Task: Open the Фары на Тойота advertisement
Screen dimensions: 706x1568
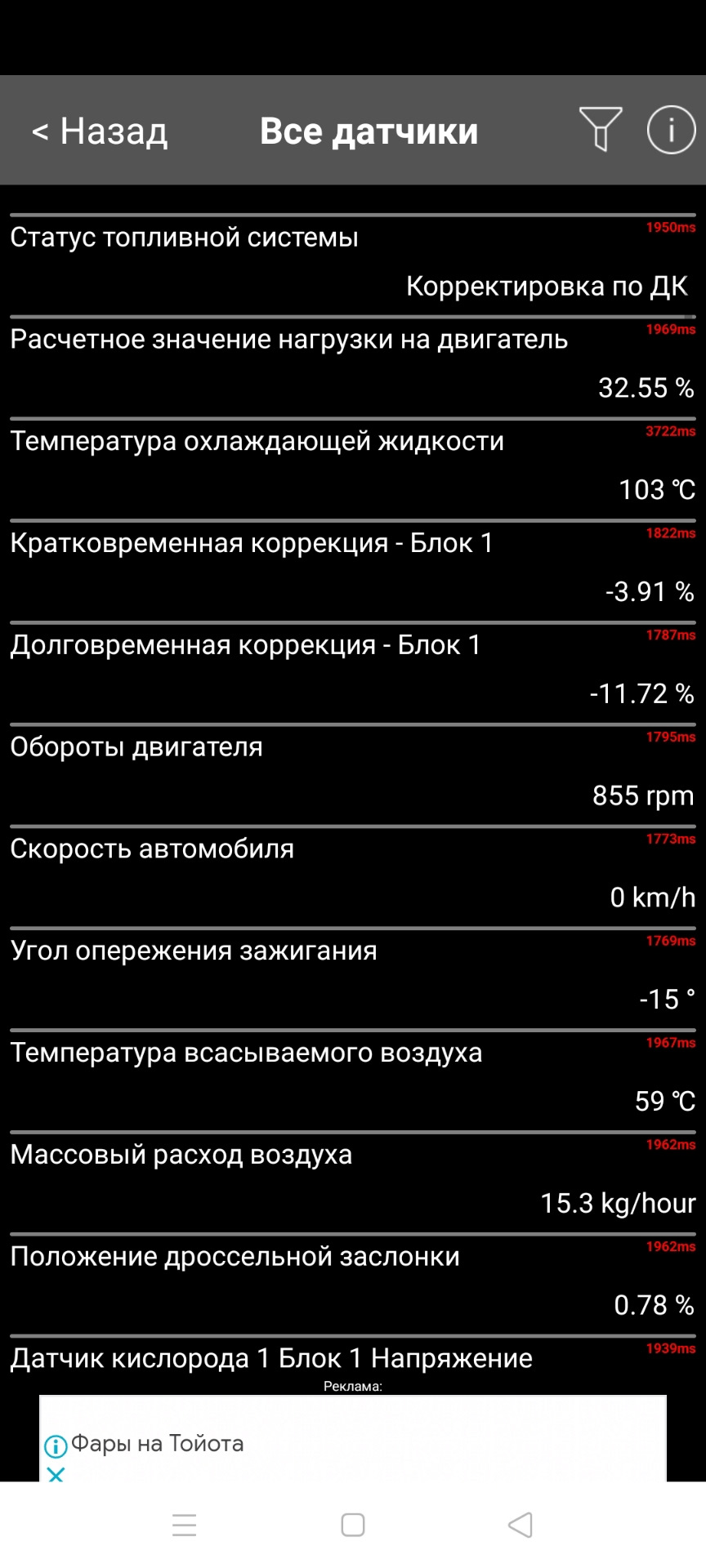Action: coord(351,1444)
